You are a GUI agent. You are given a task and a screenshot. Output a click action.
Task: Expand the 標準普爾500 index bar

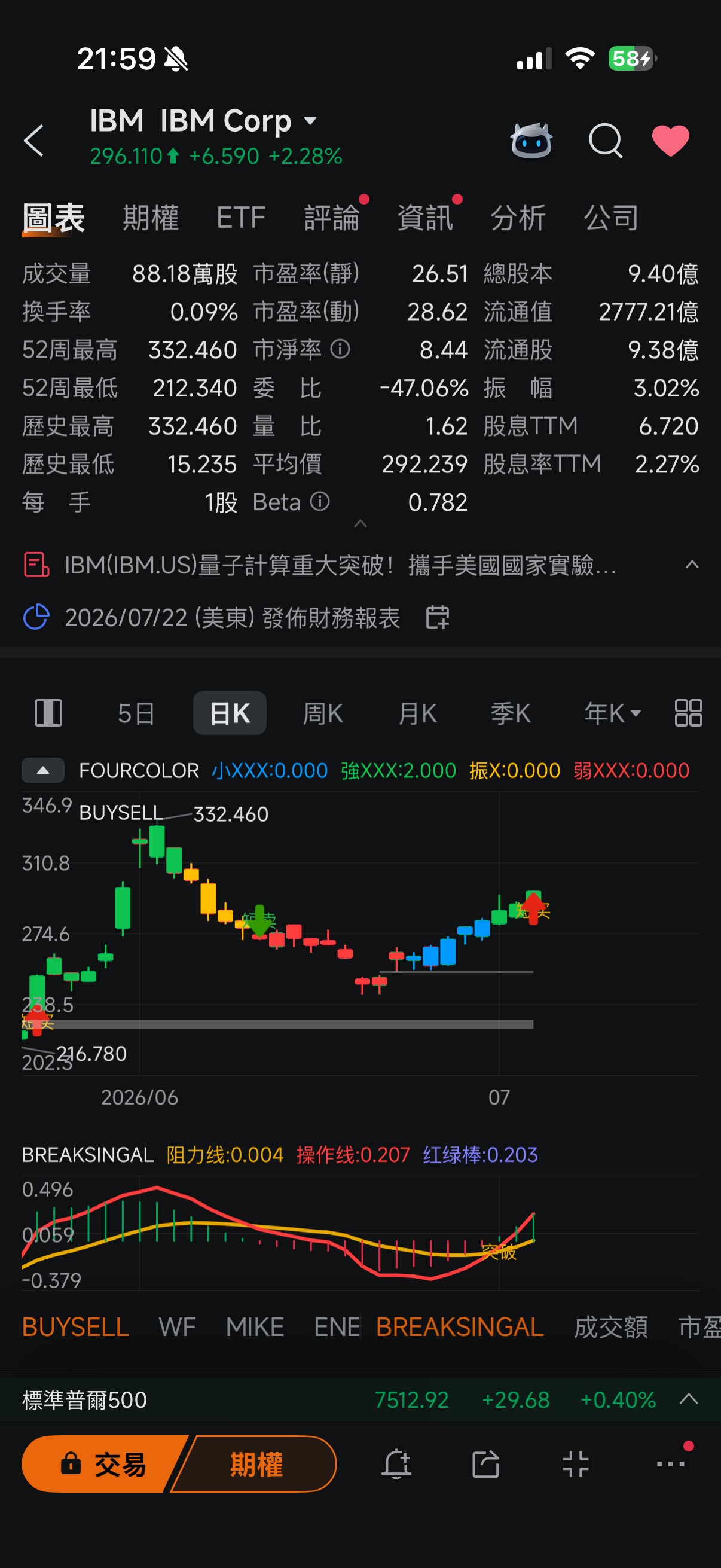688,1399
